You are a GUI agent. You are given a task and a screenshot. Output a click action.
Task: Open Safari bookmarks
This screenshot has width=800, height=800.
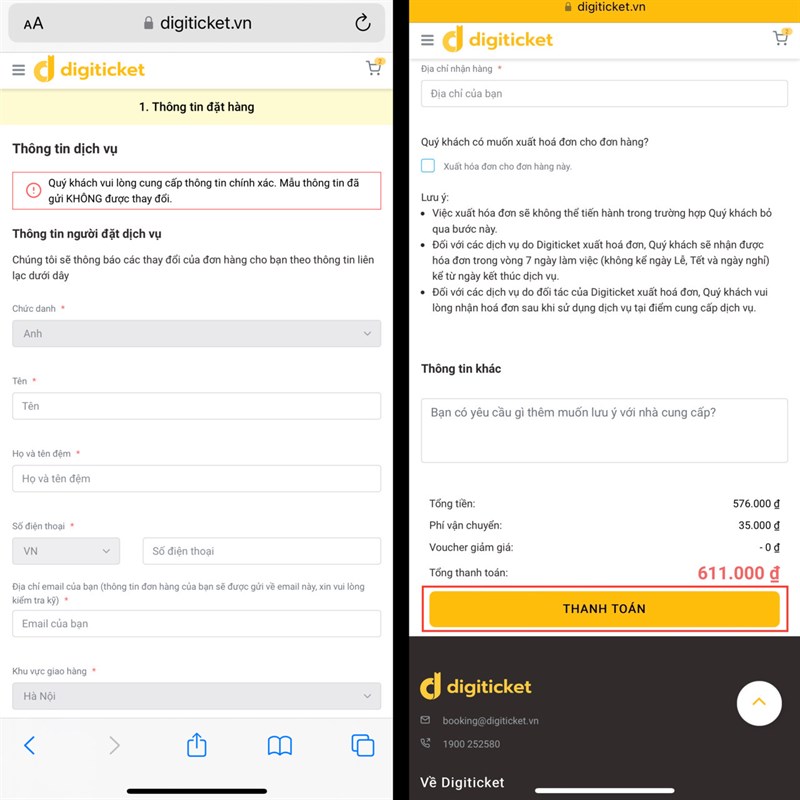click(x=280, y=745)
